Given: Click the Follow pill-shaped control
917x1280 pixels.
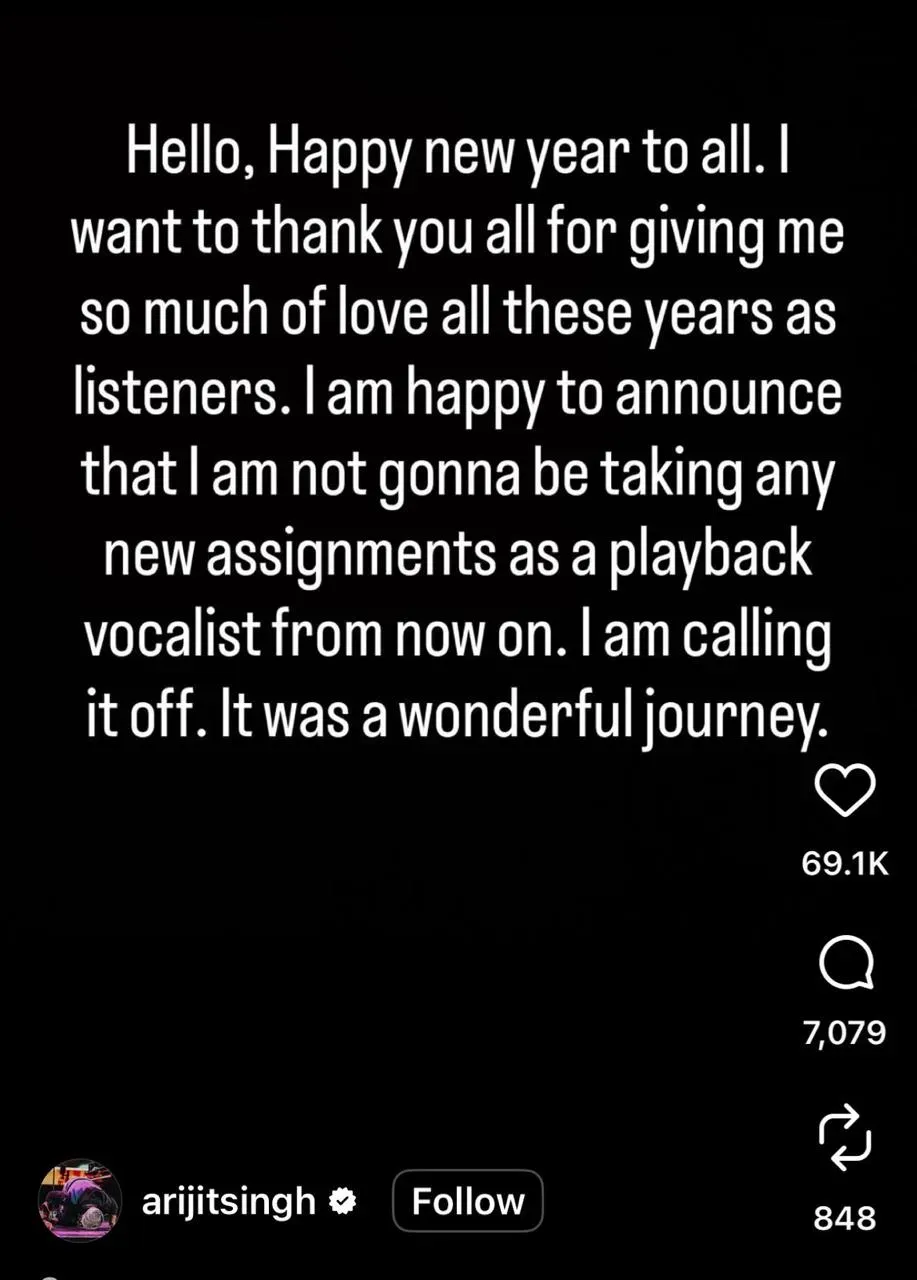Looking at the screenshot, I should tap(467, 1200).
